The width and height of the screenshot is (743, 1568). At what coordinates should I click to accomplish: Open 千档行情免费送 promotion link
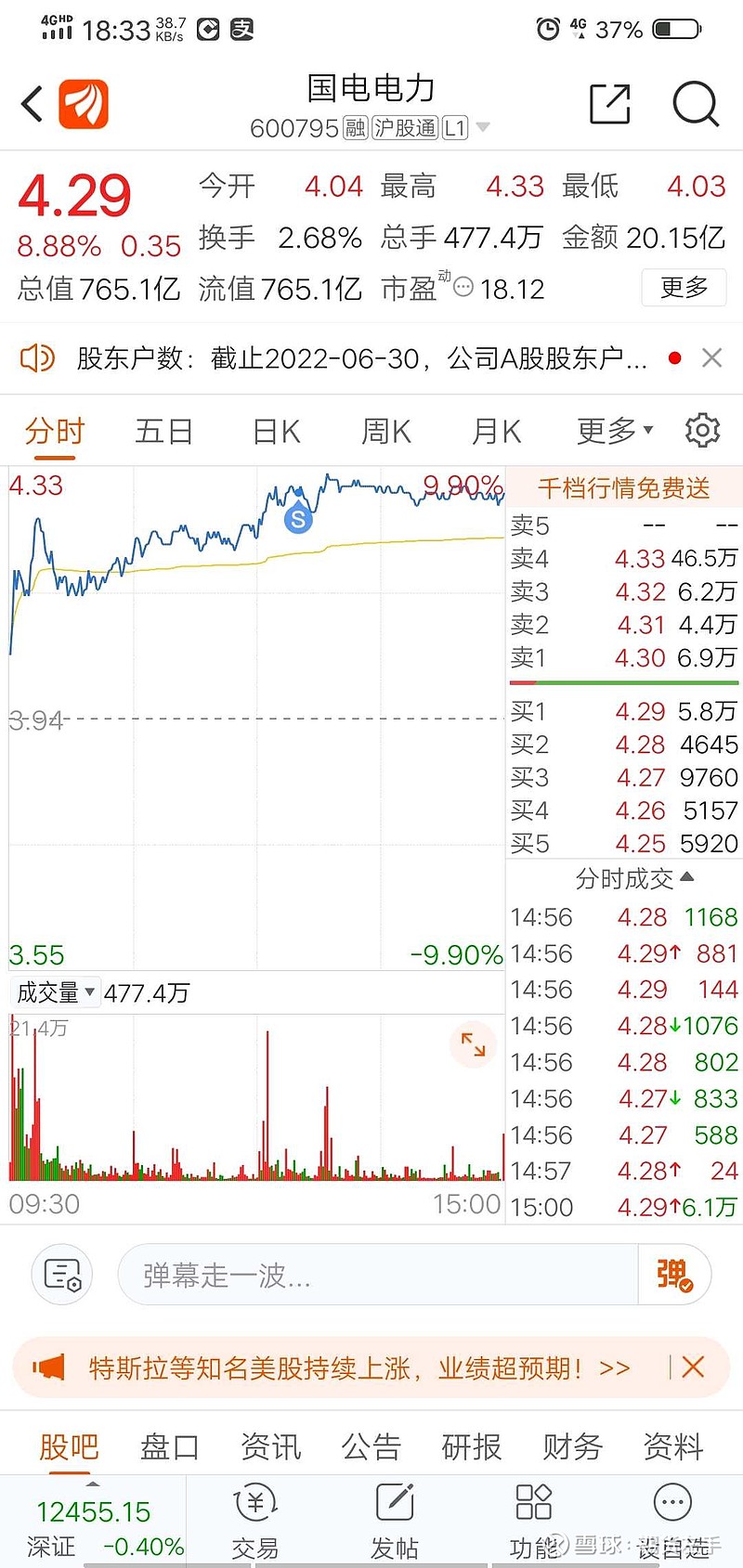pos(623,486)
